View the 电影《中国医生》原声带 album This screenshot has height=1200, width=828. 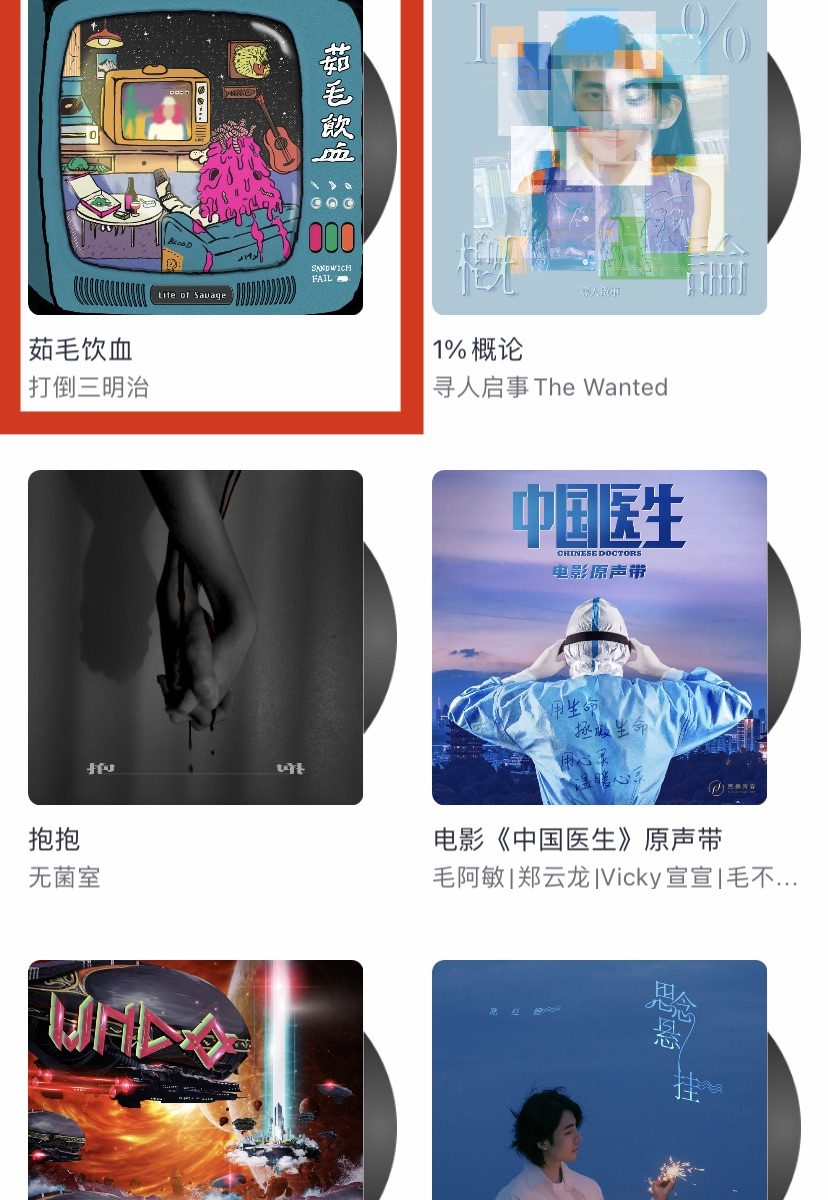599,637
